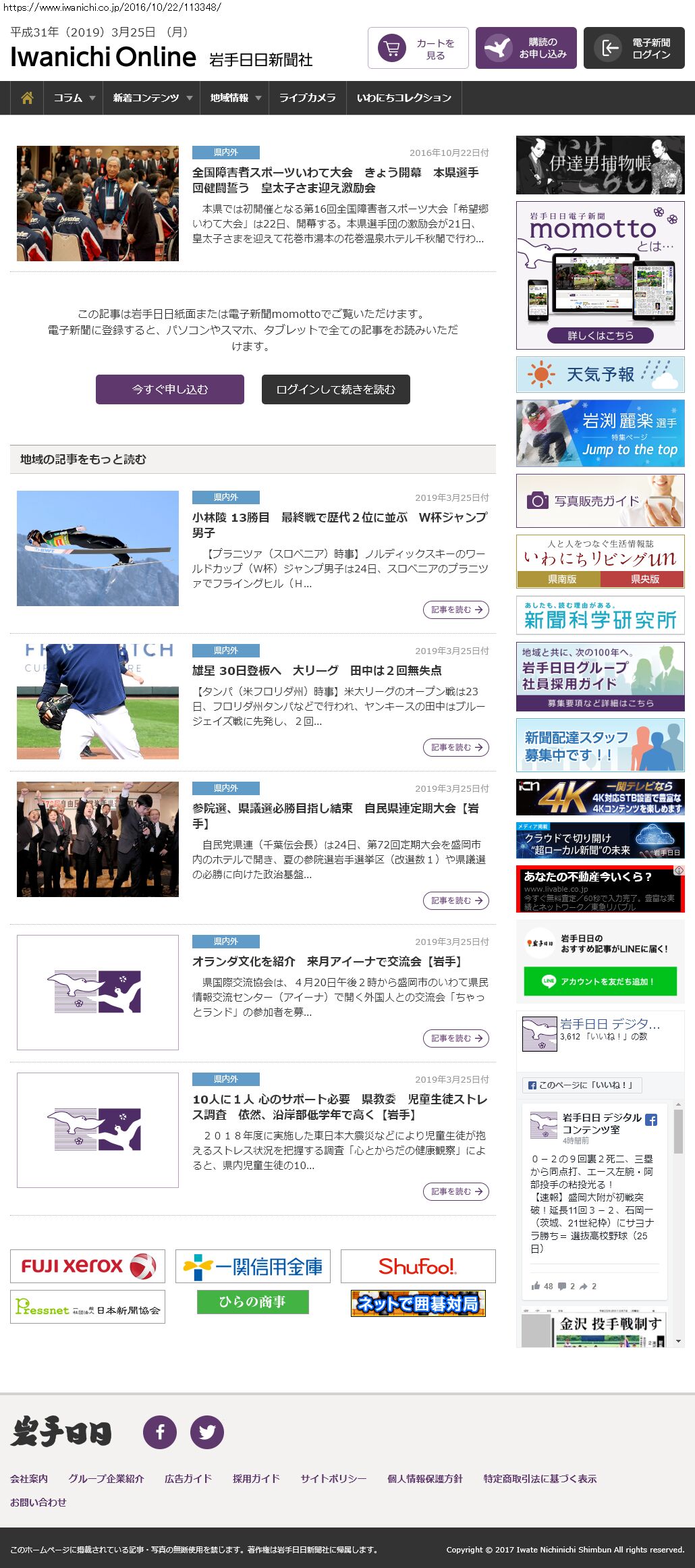This screenshot has height=1568, width=695.
Task: Tap the 購読のお申し込み subscription button
Action: [x=526, y=48]
